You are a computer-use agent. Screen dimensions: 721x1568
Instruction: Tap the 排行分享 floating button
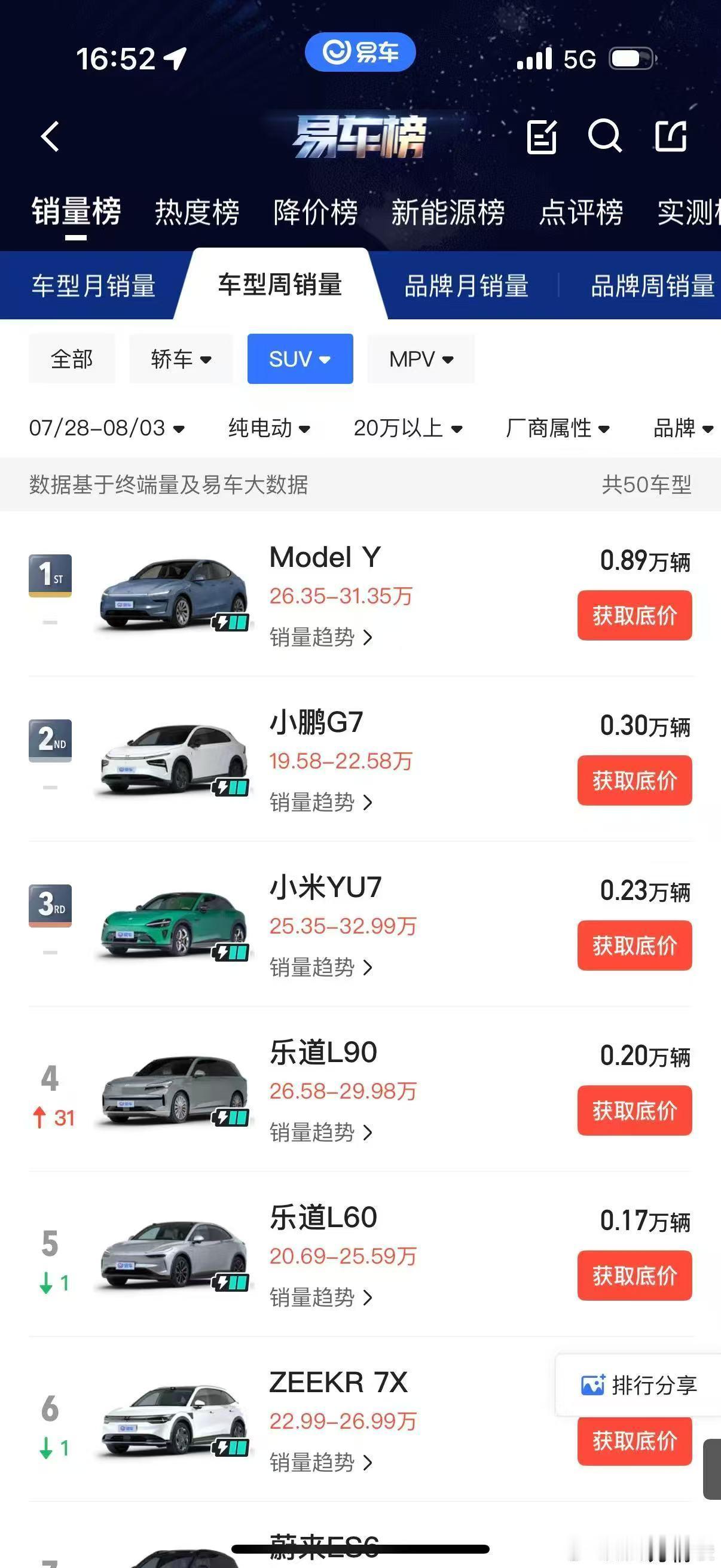(639, 1386)
